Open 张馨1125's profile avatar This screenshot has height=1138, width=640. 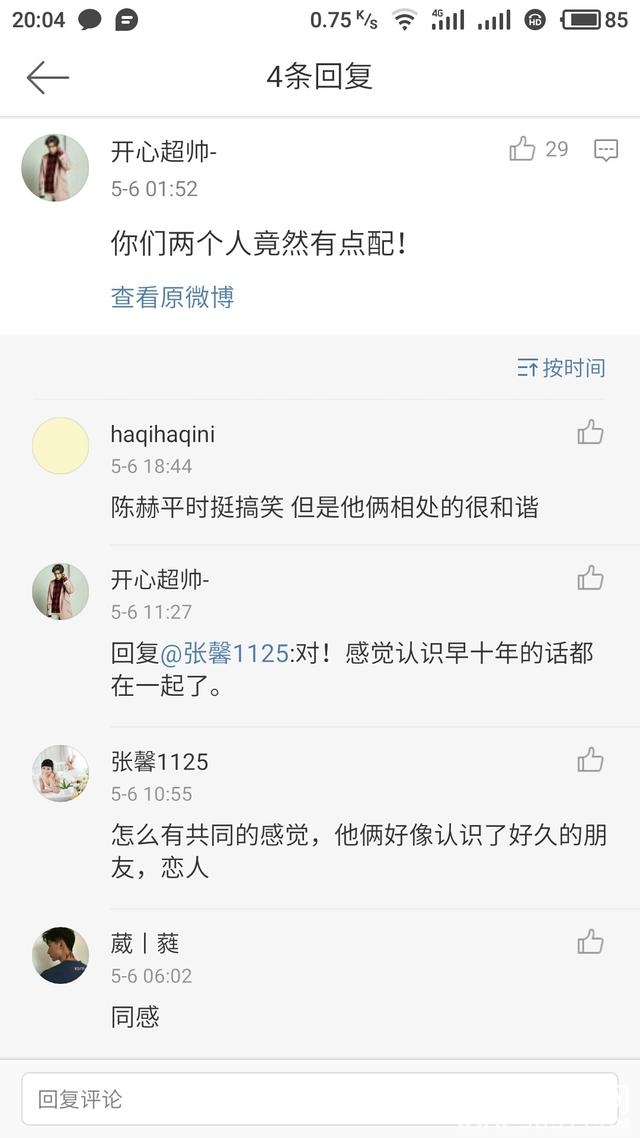pyautogui.click(x=61, y=773)
